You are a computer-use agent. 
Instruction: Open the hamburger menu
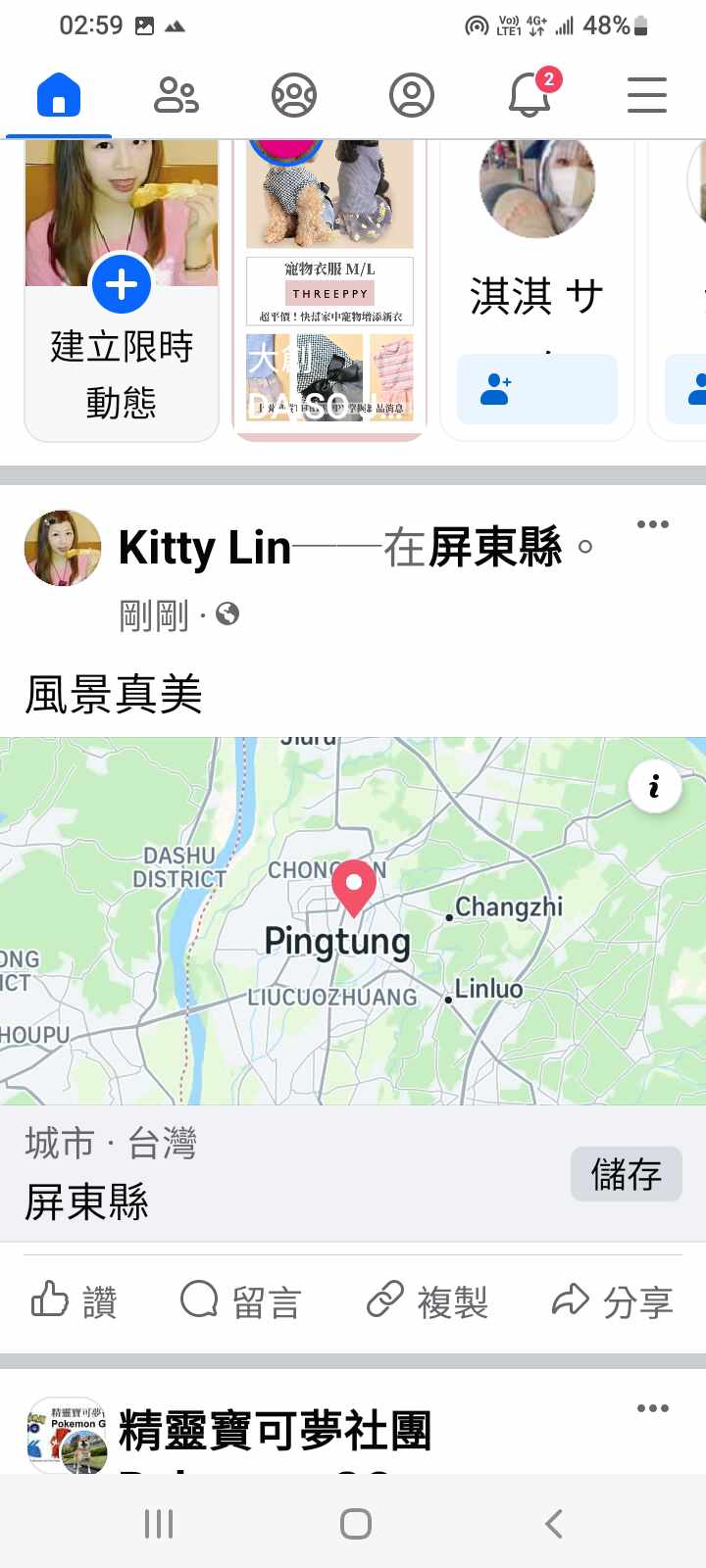click(647, 96)
